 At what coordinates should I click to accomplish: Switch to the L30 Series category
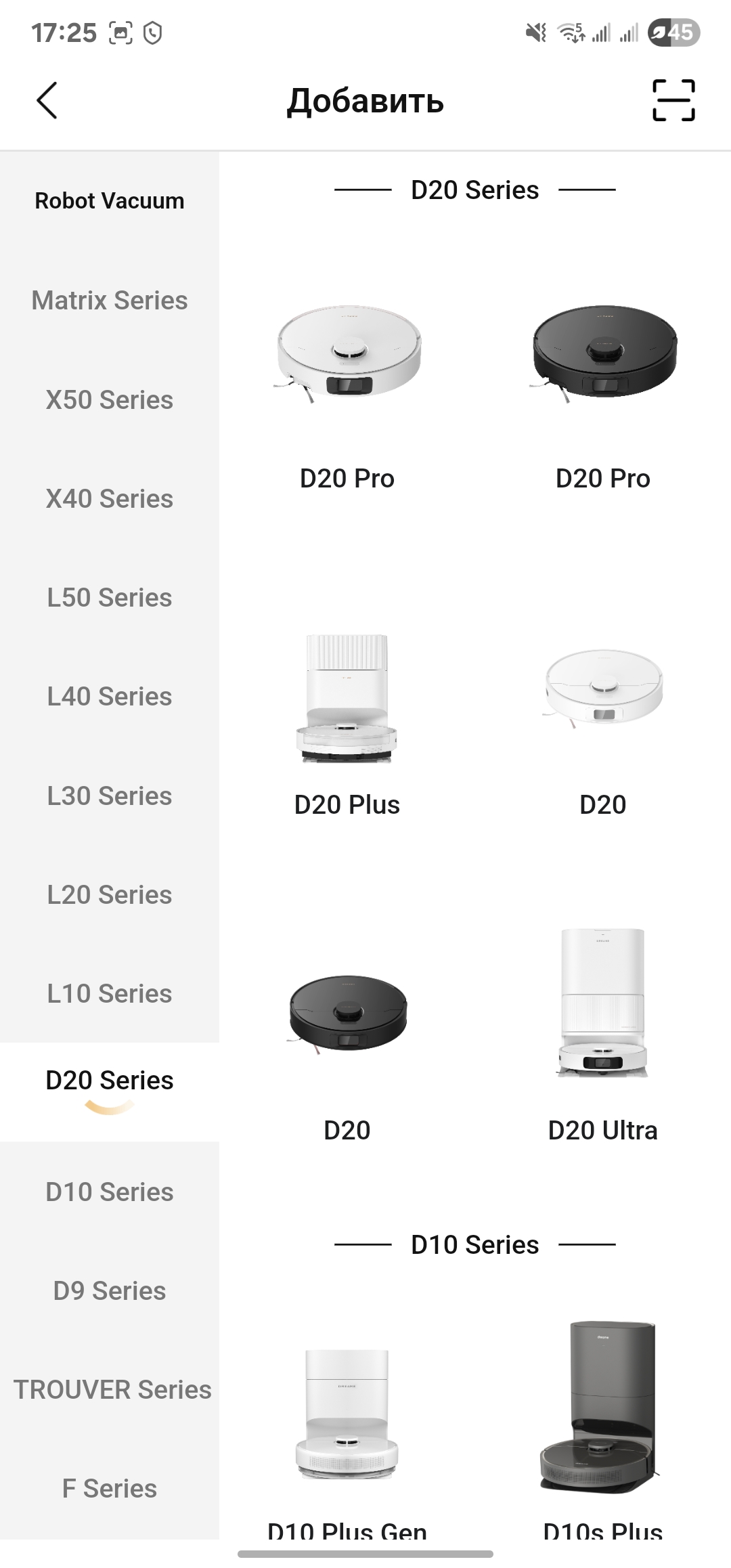(x=110, y=796)
